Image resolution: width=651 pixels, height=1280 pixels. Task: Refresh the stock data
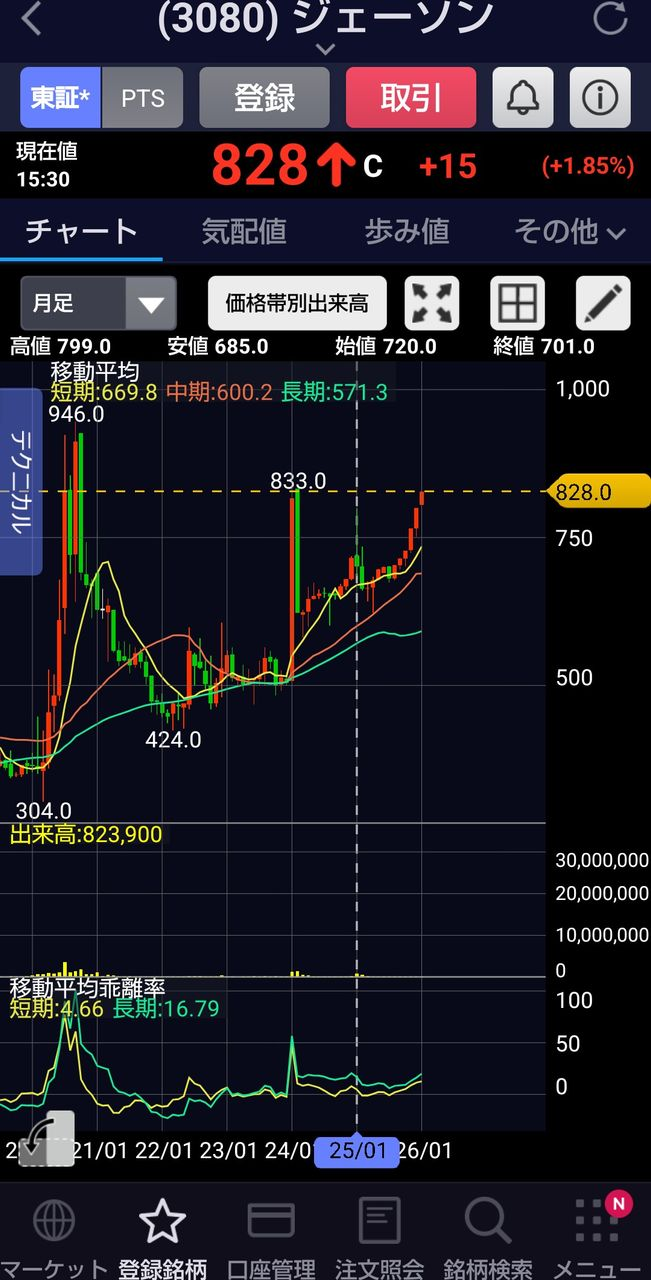(610, 18)
